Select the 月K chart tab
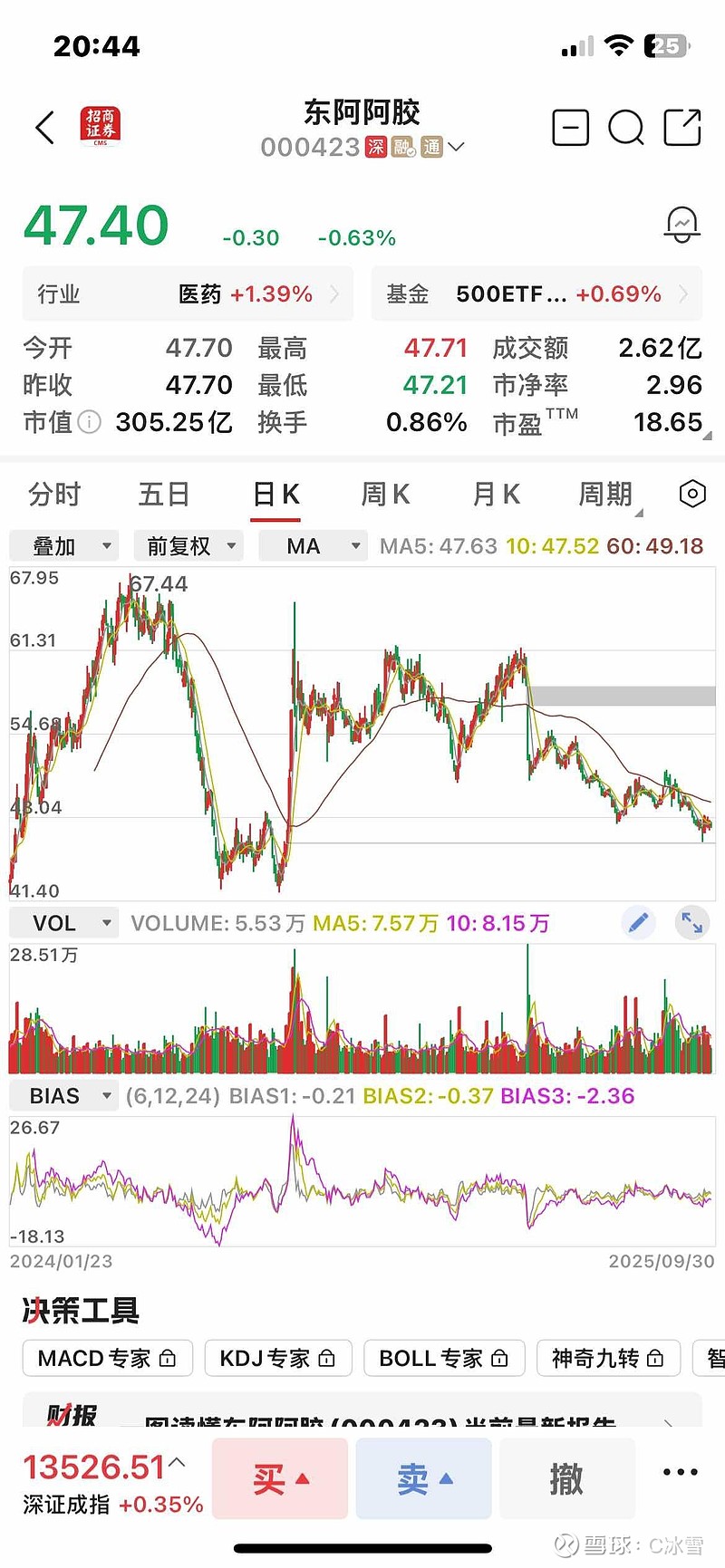 click(x=496, y=495)
